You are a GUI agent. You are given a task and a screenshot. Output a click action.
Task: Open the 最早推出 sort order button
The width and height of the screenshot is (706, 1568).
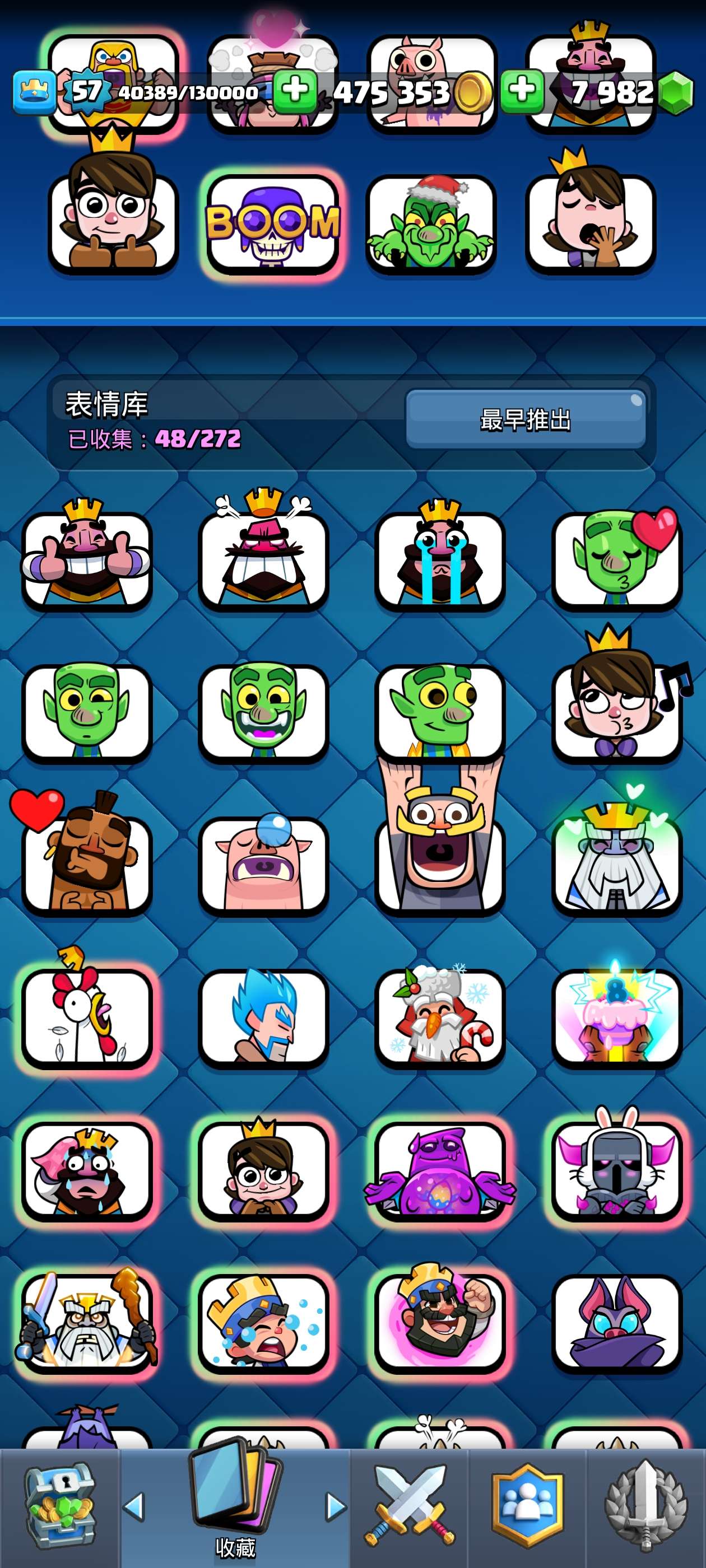[x=525, y=419]
